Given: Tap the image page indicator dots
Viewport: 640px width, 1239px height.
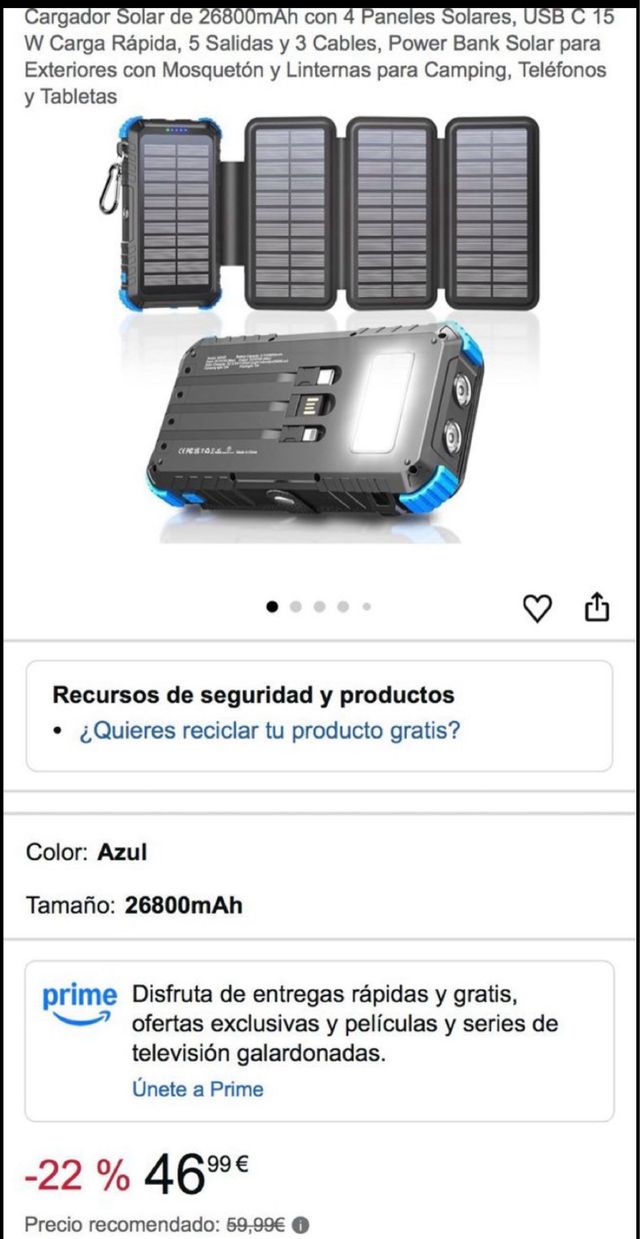Looking at the screenshot, I should coord(318,606).
